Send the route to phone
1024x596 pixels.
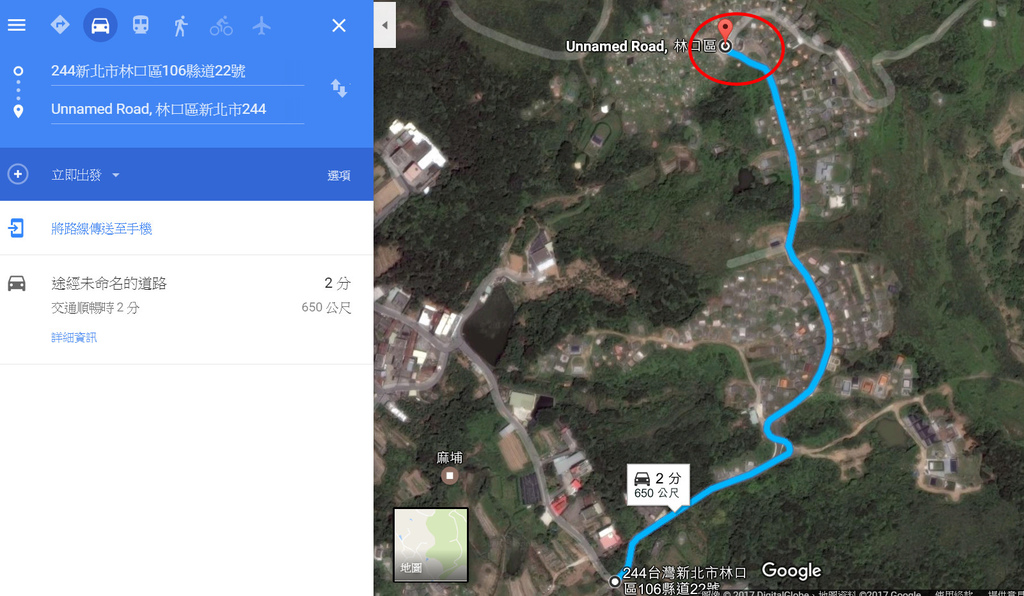click(101, 229)
